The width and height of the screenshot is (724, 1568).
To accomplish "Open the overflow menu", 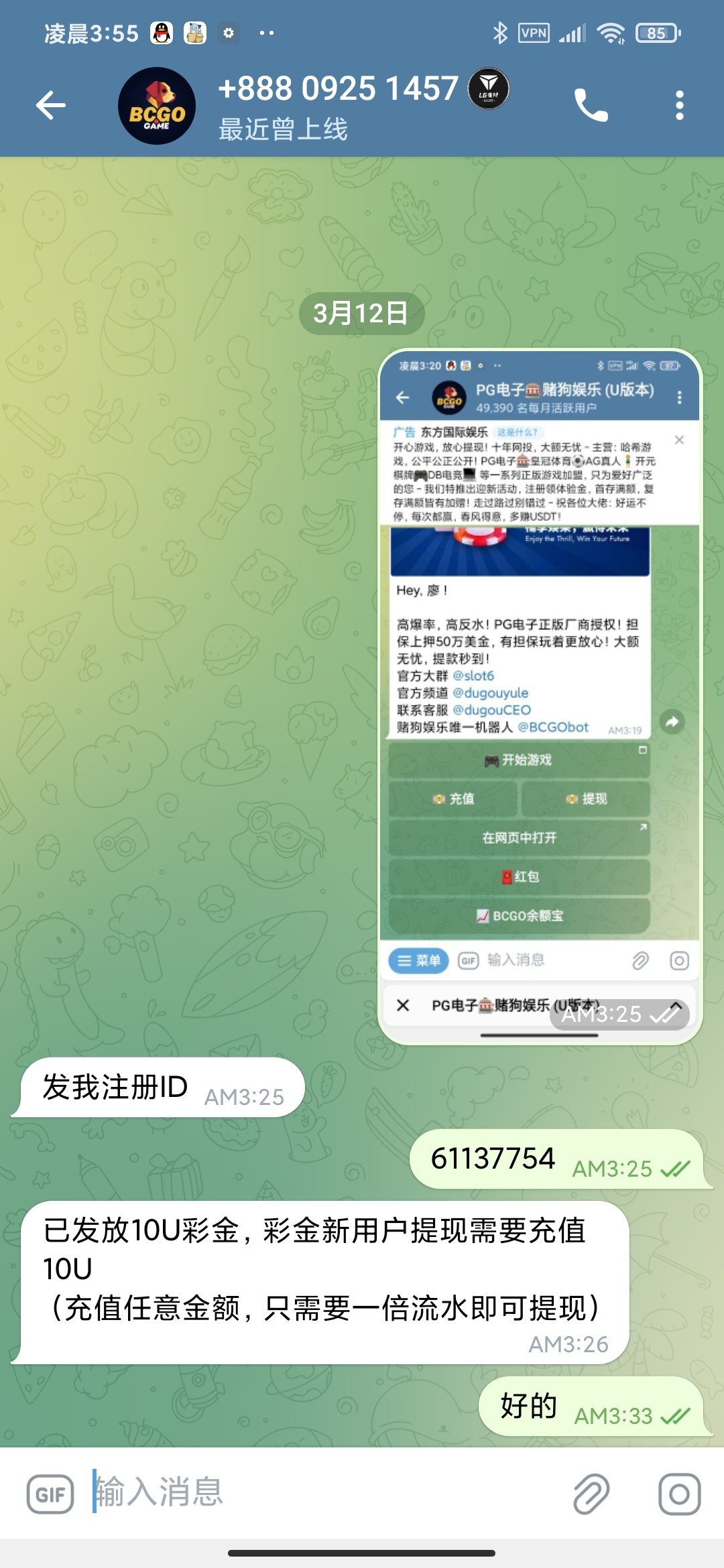I will click(x=679, y=105).
